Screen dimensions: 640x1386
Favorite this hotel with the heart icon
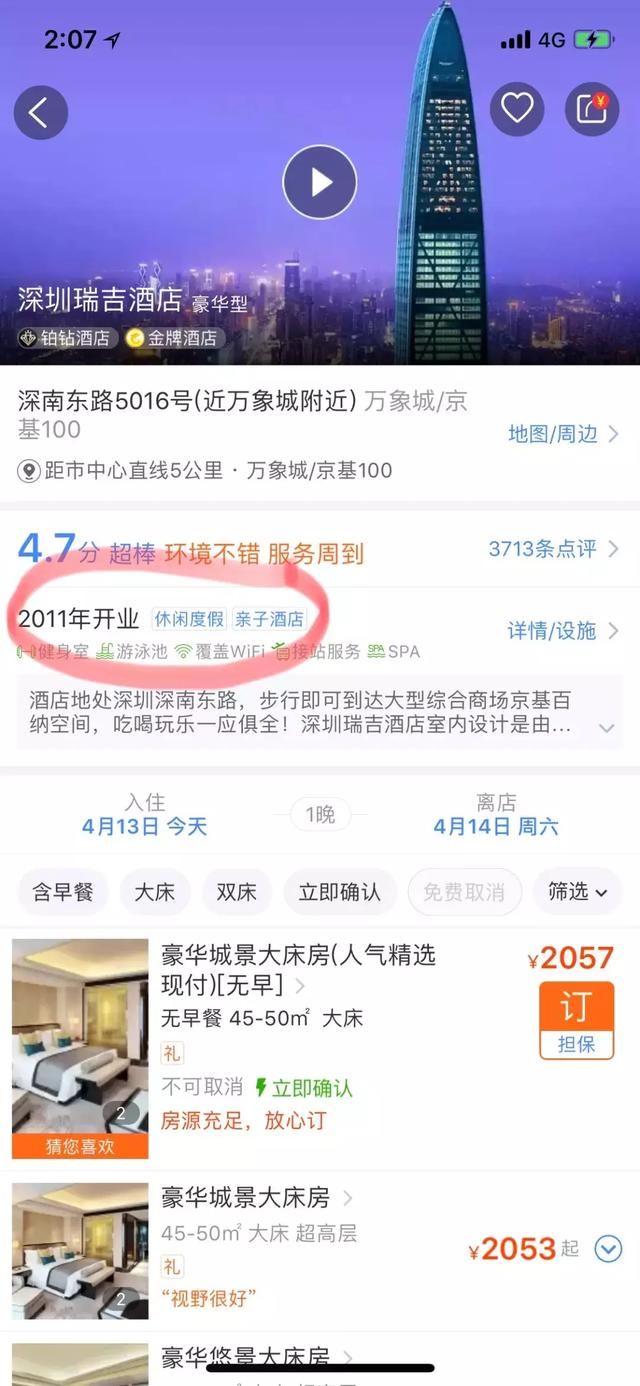517,109
